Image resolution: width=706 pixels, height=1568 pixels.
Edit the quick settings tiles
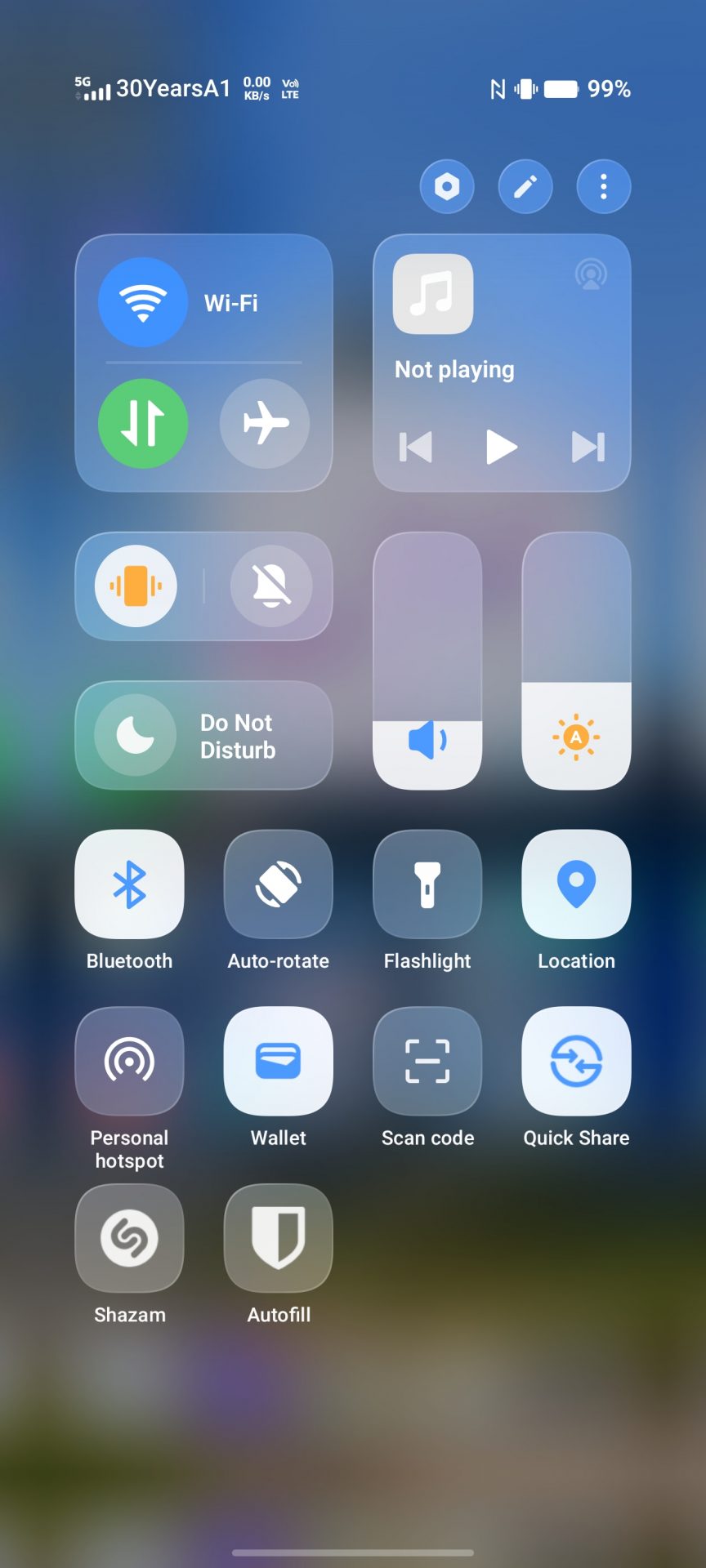pyautogui.click(x=525, y=187)
